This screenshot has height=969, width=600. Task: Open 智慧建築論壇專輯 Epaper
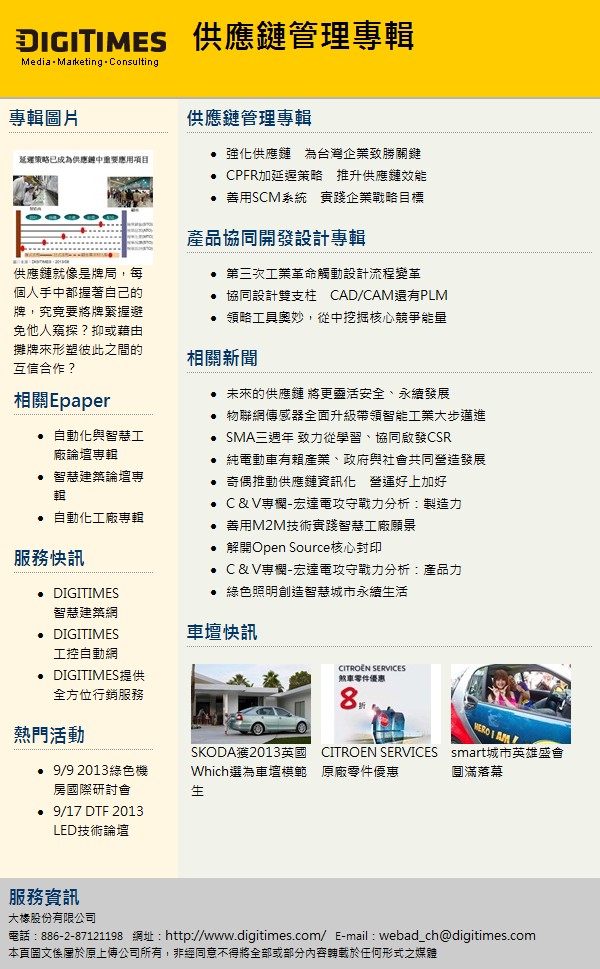[98, 486]
